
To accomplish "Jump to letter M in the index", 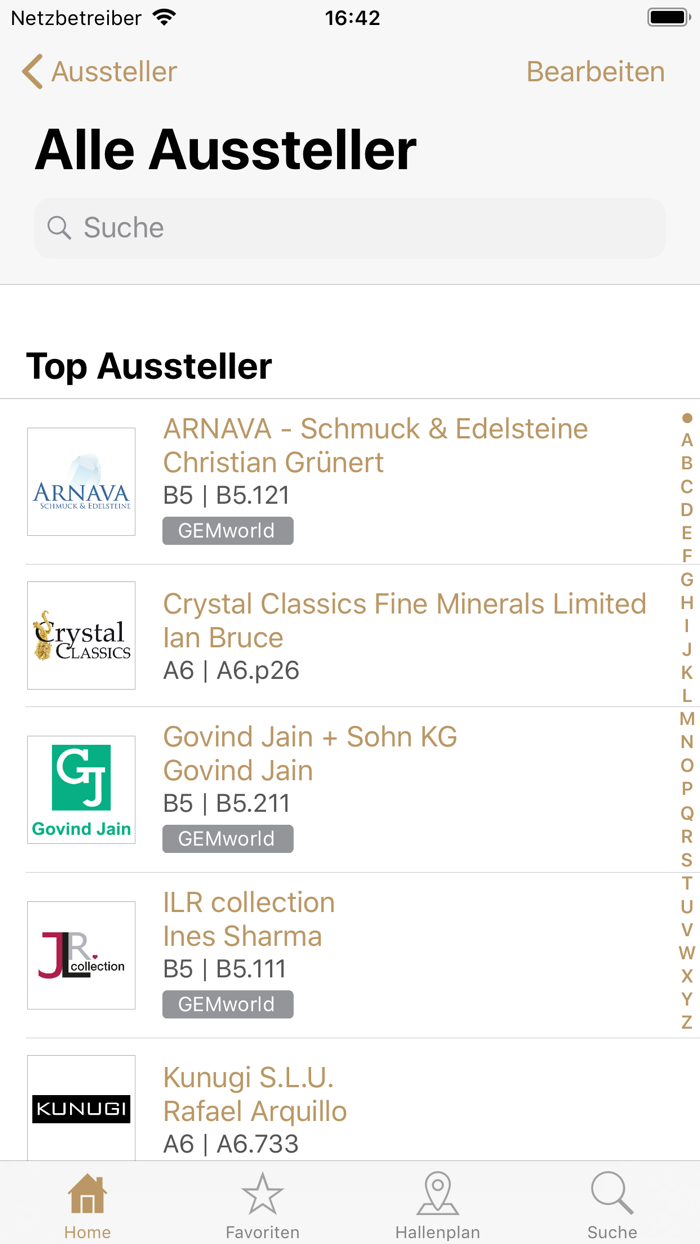I will pyautogui.click(x=687, y=719).
